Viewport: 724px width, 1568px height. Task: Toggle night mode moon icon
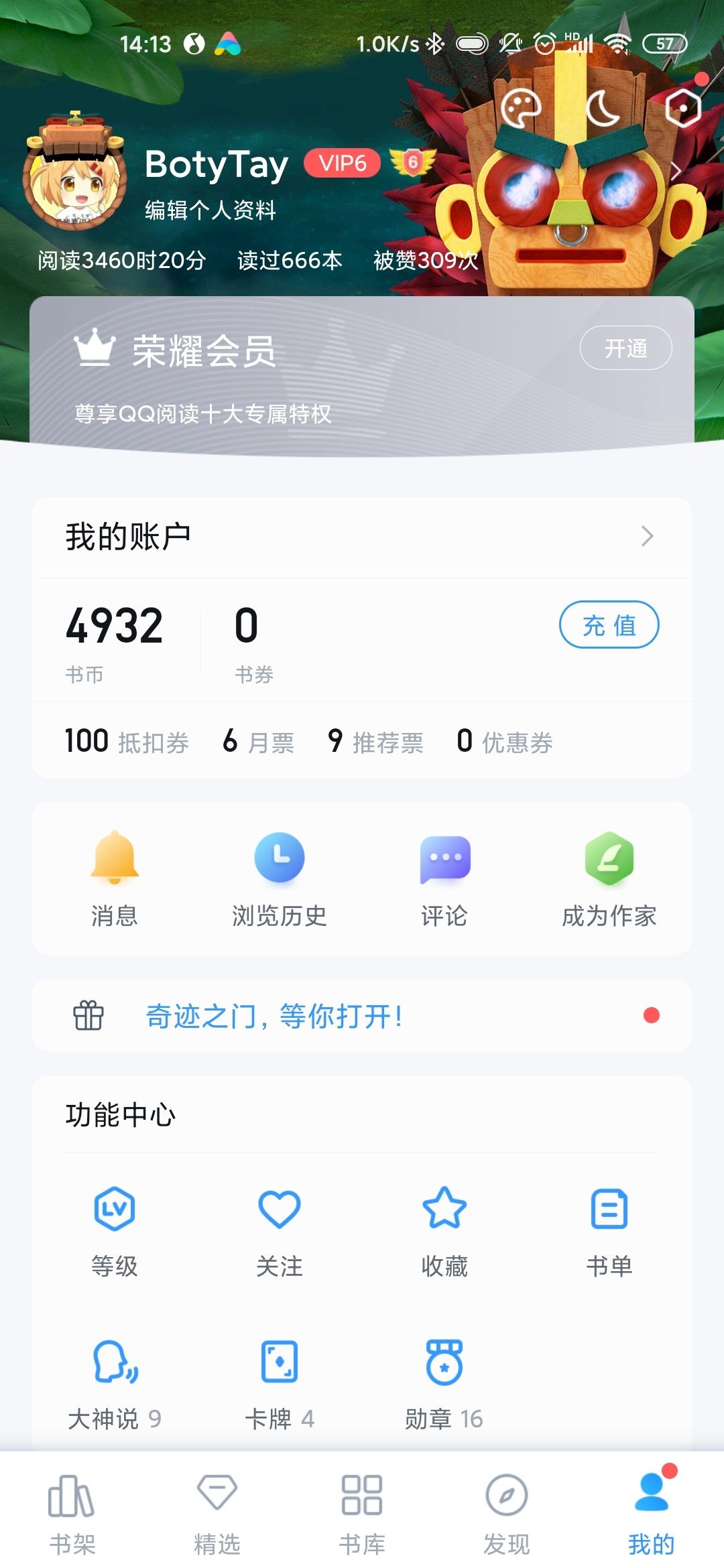coord(603,108)
